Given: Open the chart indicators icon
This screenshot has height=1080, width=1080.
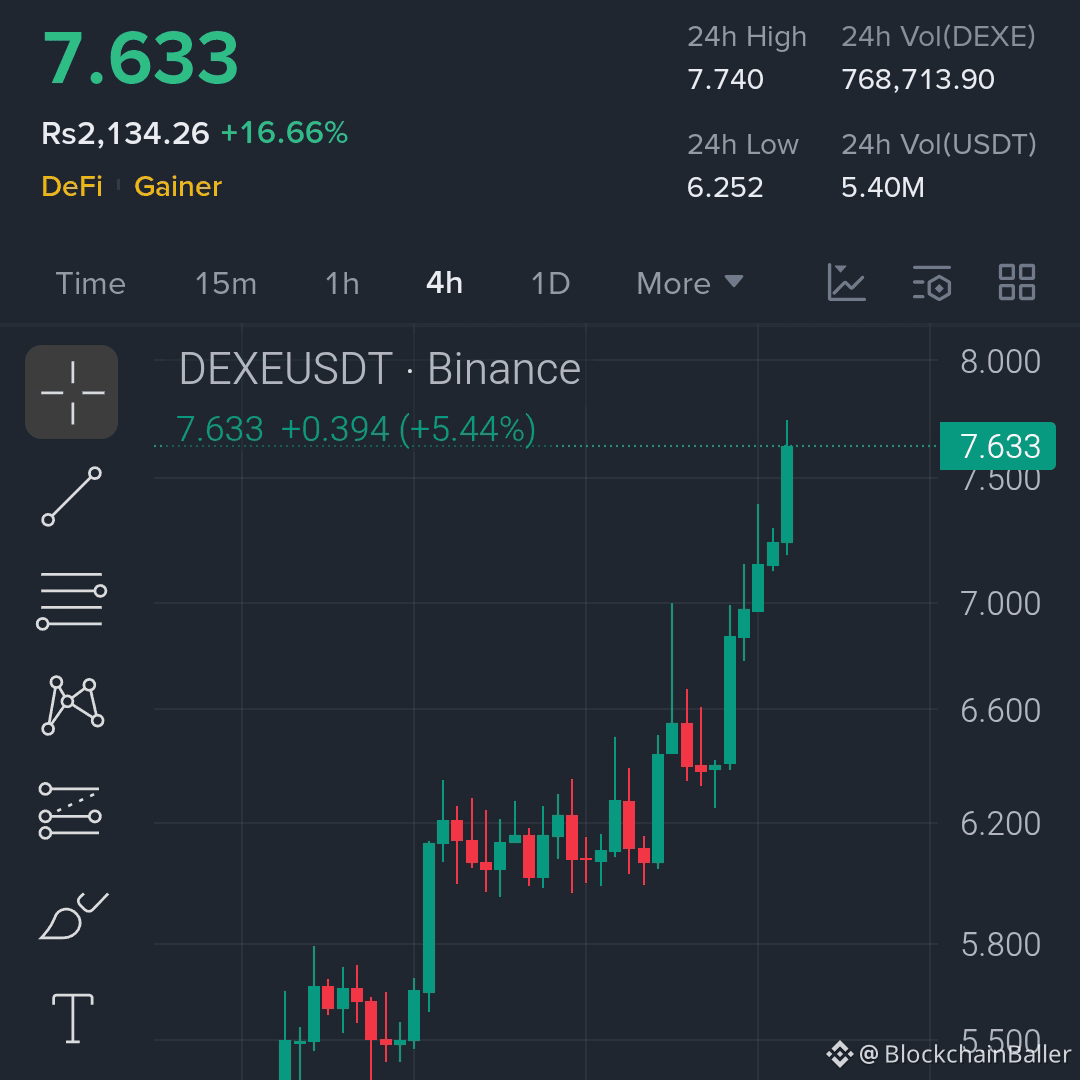Looking at the screenshot, I should click(846, 283).
